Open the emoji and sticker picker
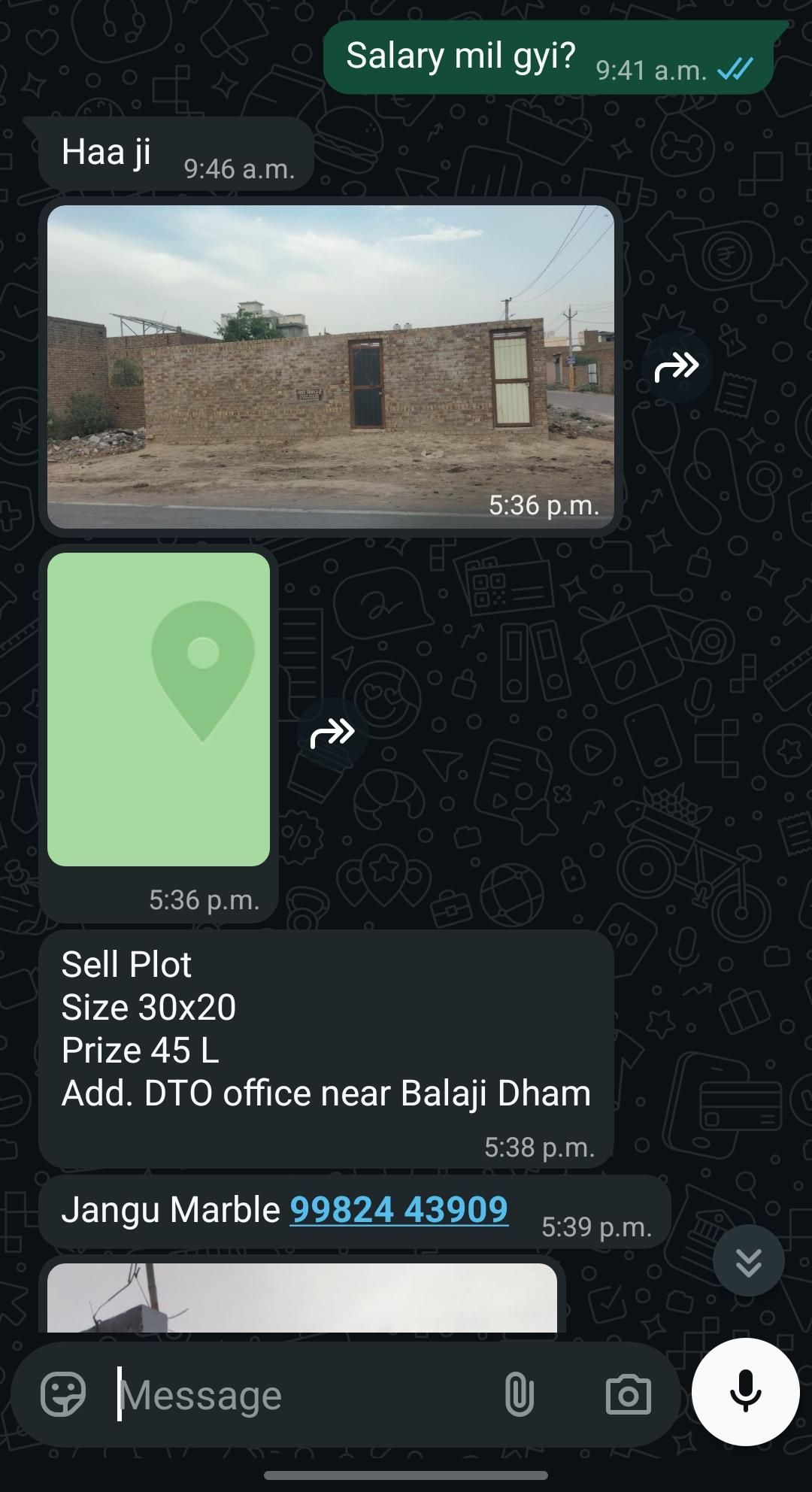The height and width of the screenshot is (1492, 812). click(63, 1393)
